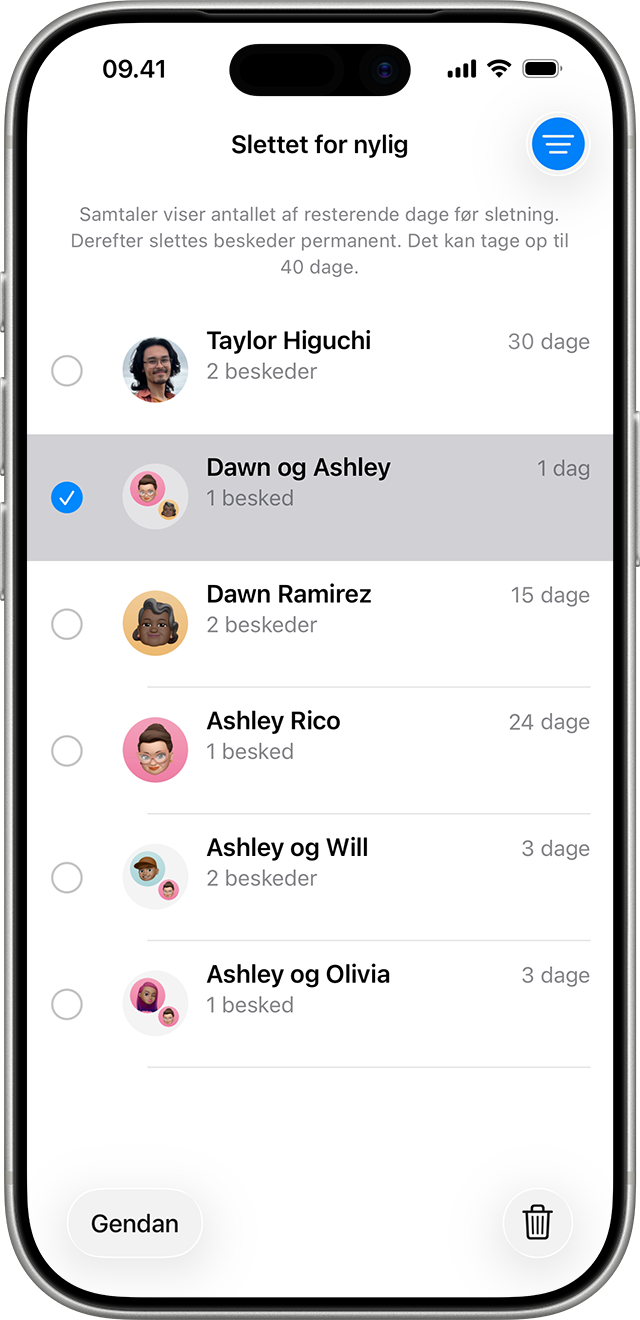Viewport: 640px width, 1320px height.
Task: Tap the Gendan button
Action: click(x=135, y=1223)
